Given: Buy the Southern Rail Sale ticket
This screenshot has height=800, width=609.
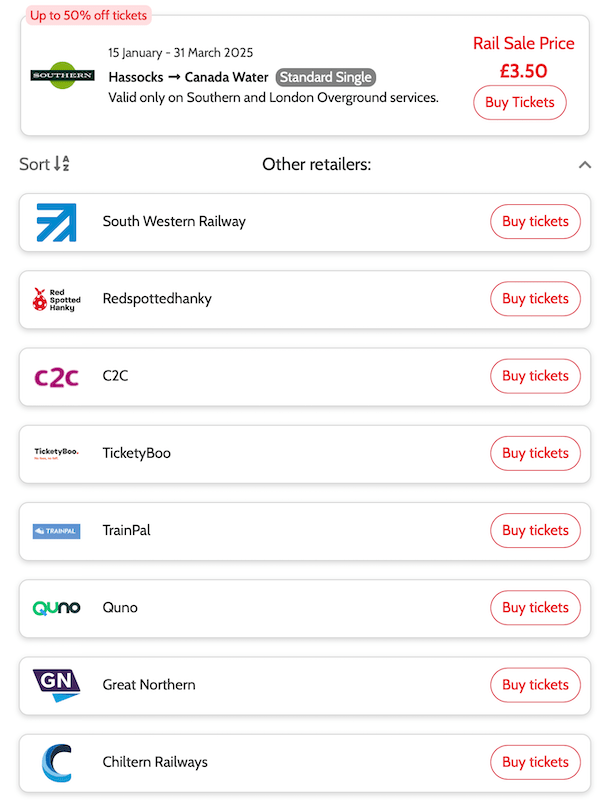Looking at the screenshot, I should 519,102.
